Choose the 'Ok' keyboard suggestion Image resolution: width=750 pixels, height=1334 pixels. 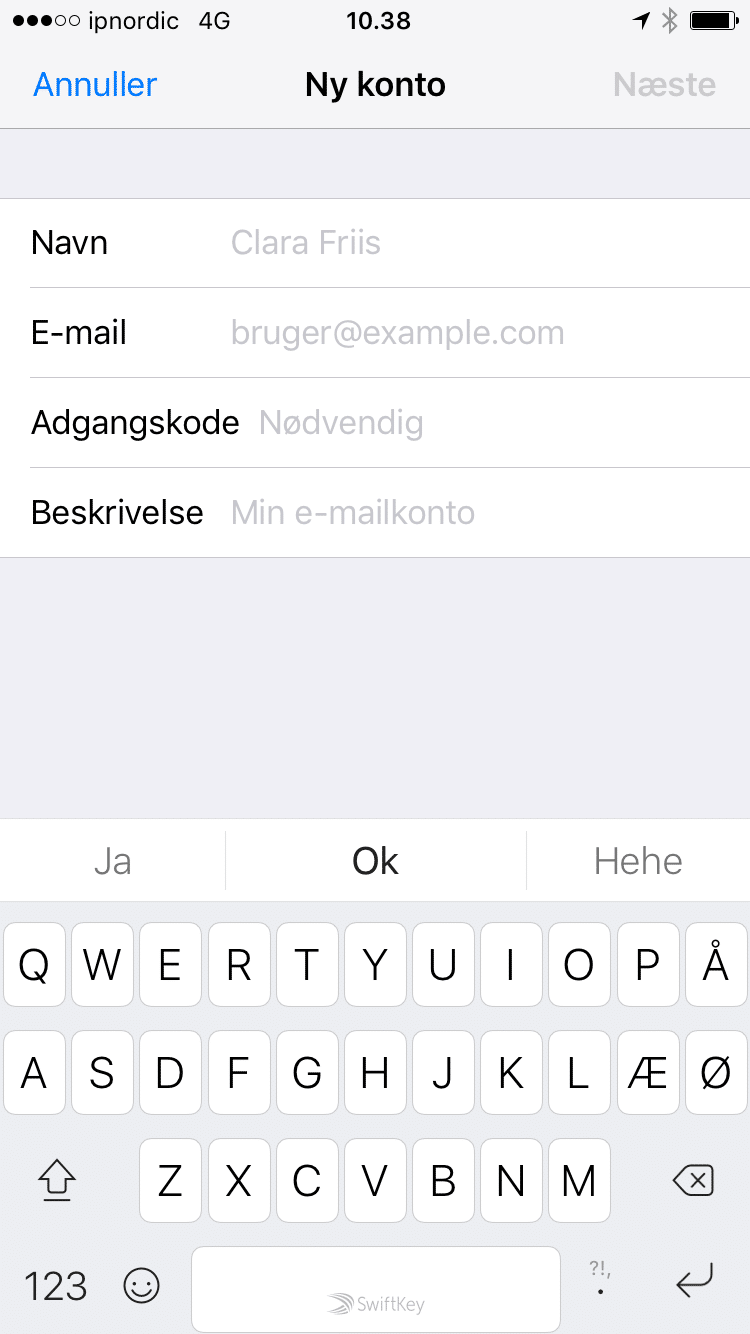(x=376, y=861)
